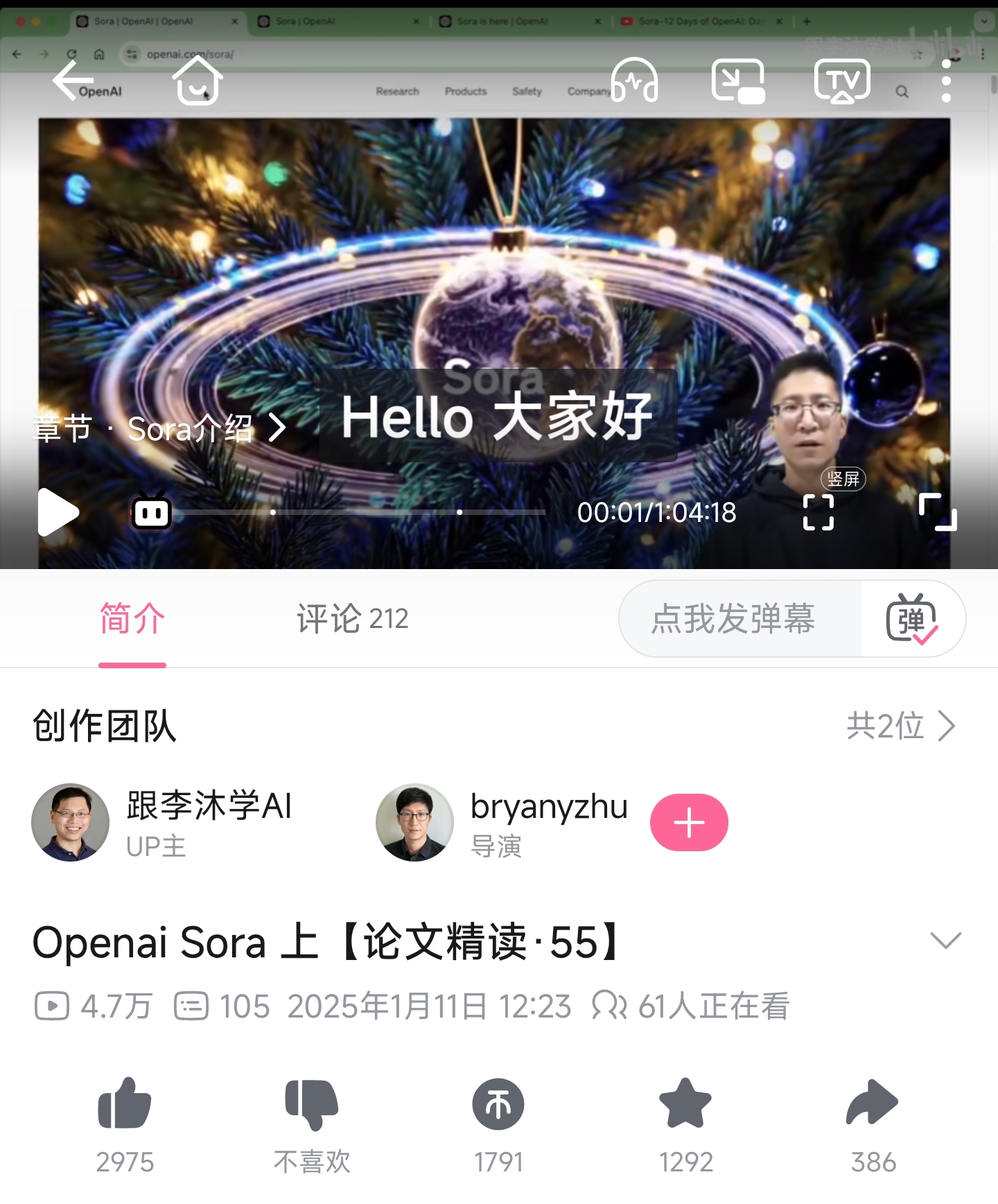The width and height of the screenshot is (998, 1204).
Task: Go back from the video page
Action: click(72, 81)
